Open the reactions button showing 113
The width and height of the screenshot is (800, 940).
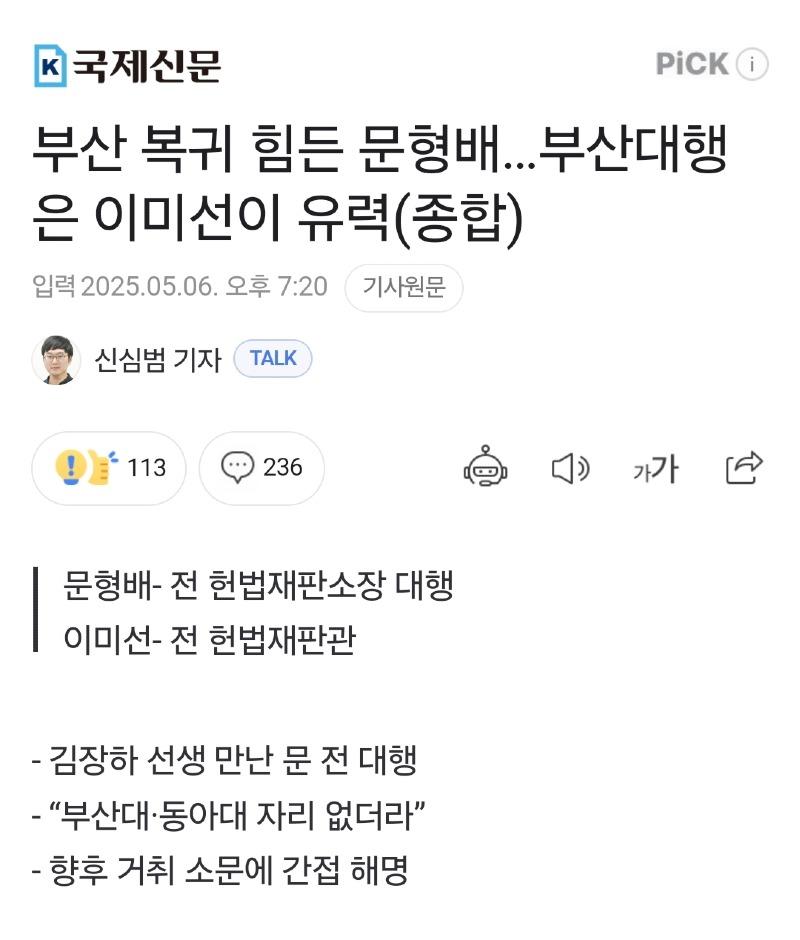click(x=109, y=467)
